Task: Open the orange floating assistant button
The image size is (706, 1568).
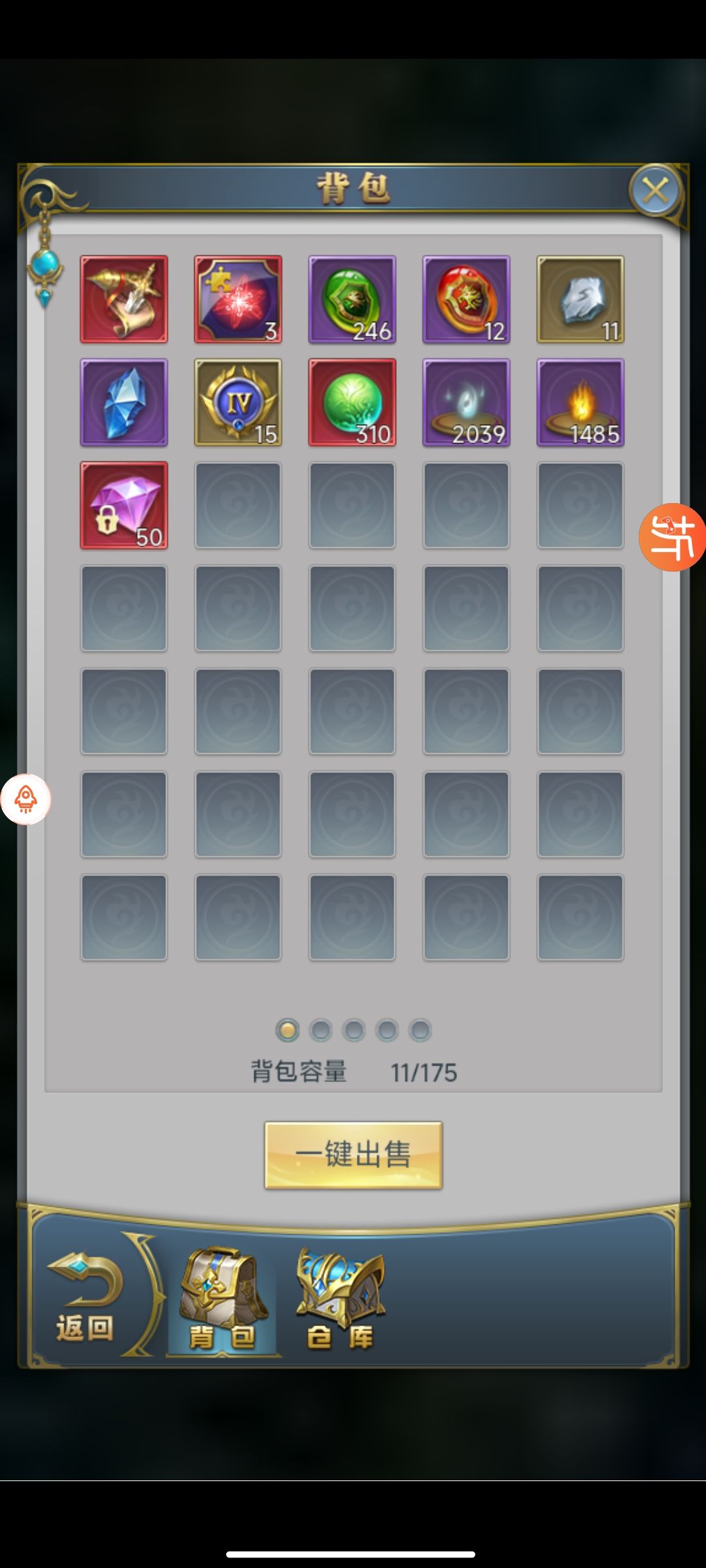Action: point(672,537)
